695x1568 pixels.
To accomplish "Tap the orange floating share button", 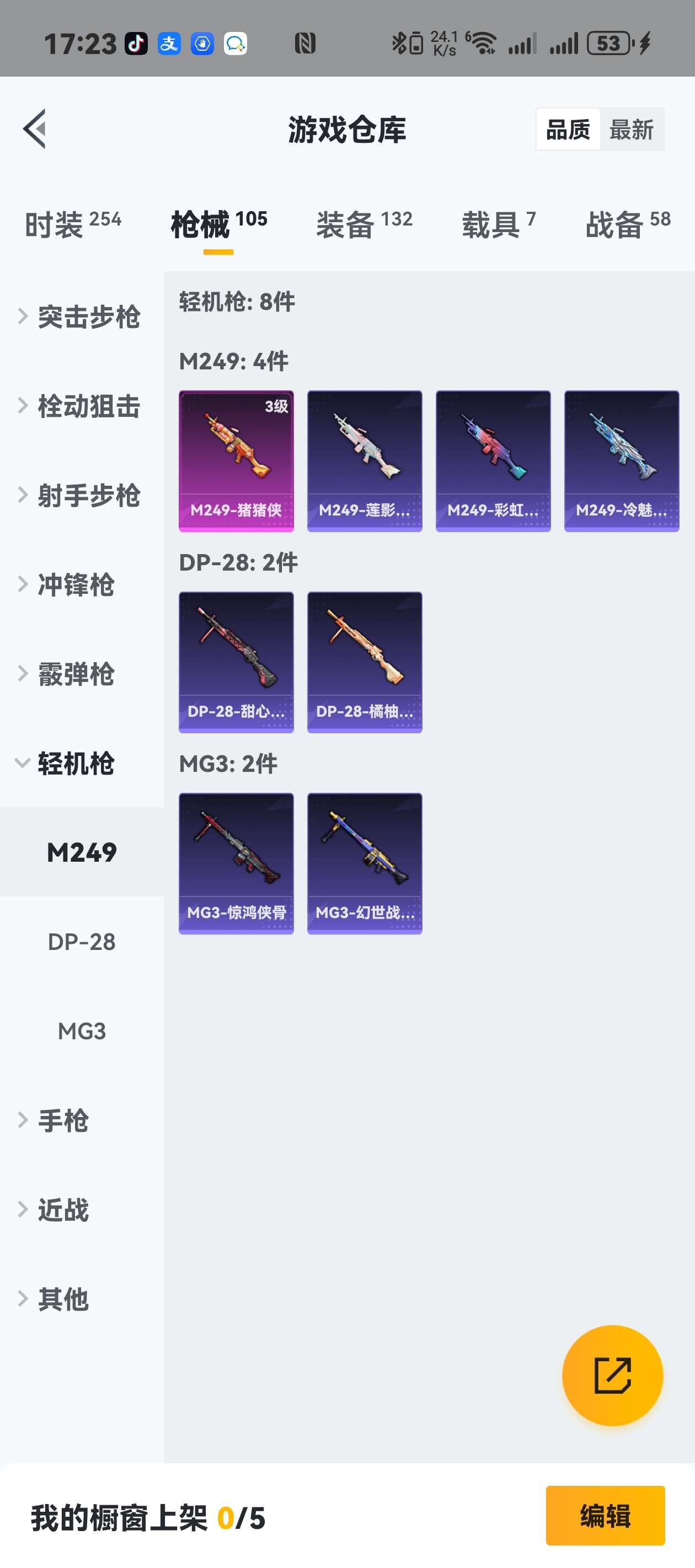I will coord(612,1375).
